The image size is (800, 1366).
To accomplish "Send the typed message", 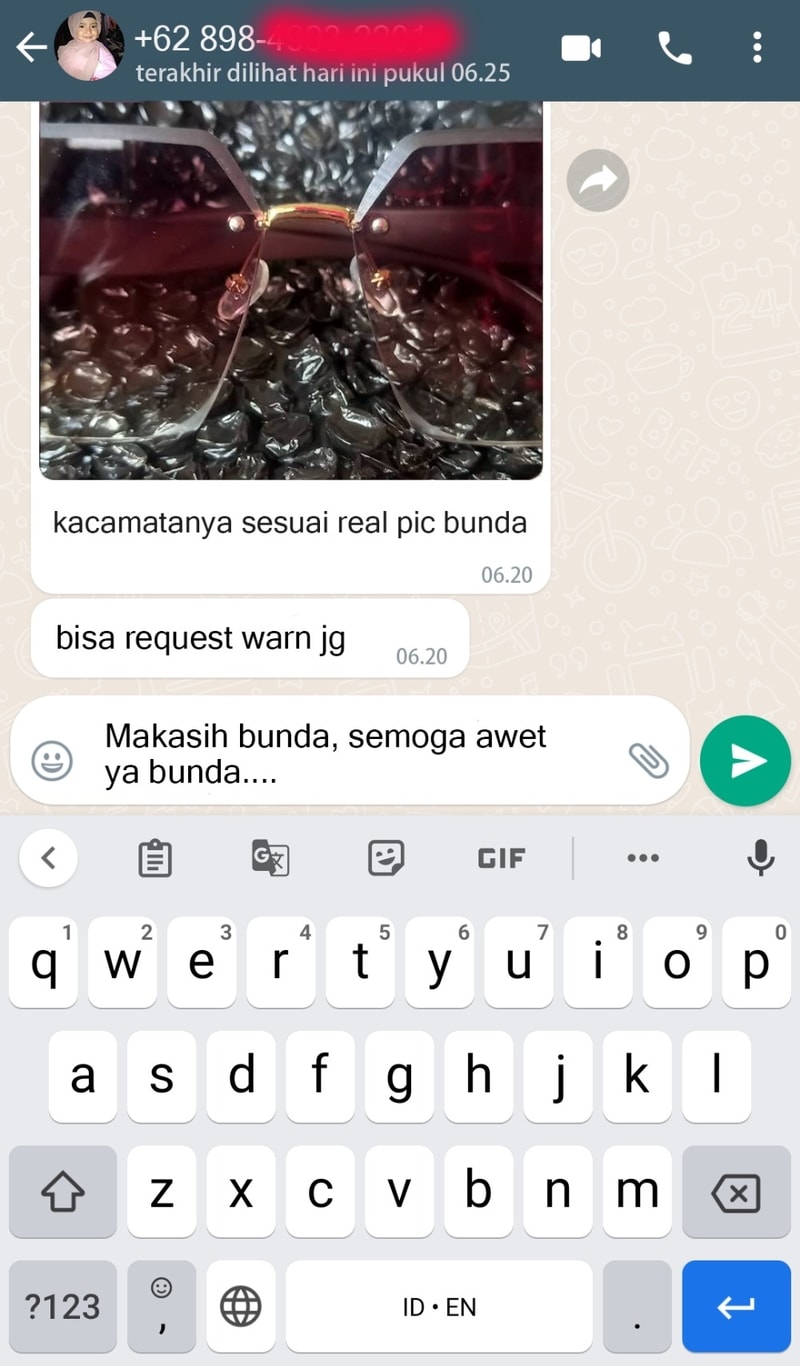I will [x=745, y=760].
